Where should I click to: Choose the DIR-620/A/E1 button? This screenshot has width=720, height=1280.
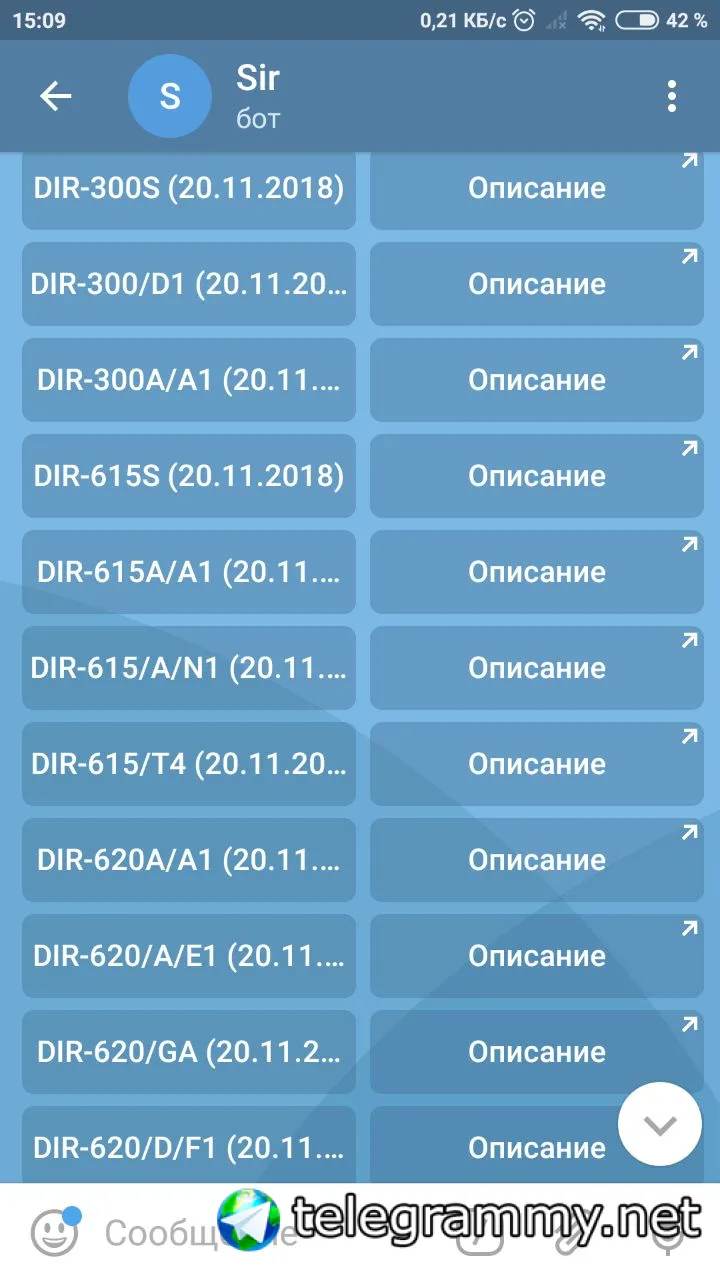coord(189,956)
